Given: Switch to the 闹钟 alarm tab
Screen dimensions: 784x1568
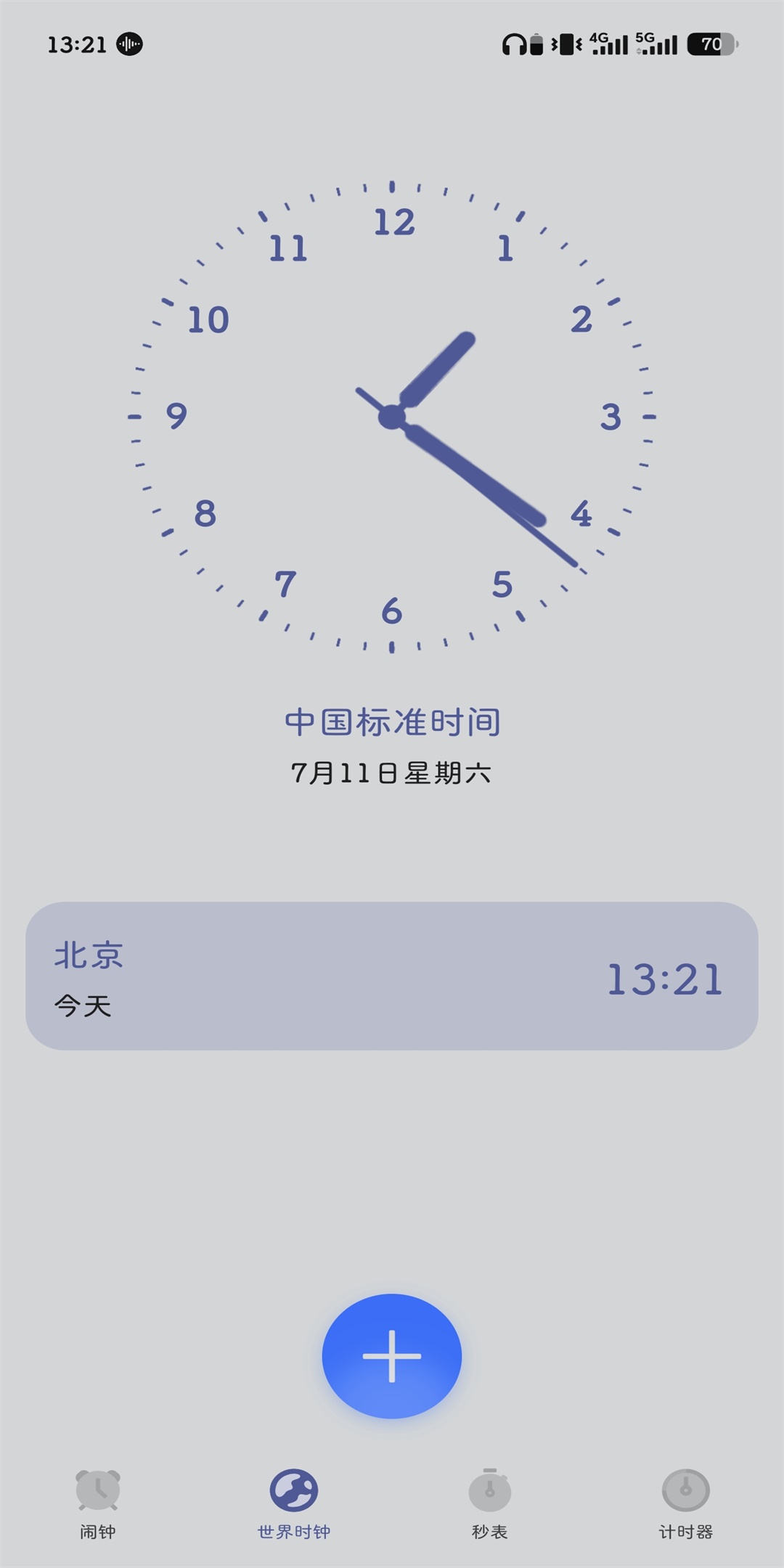Looking at the screenshot, I should (x=98, y=1504).
